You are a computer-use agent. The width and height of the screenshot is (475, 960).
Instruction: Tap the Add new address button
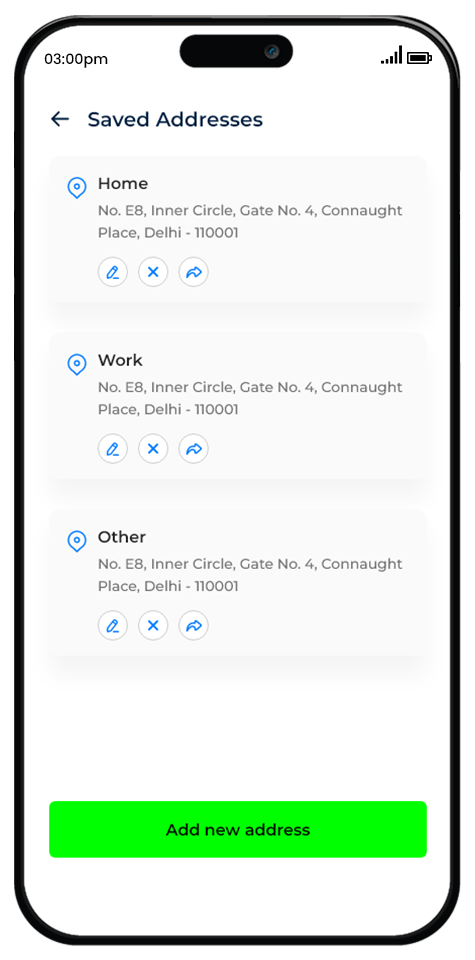(x=238, y=830)
